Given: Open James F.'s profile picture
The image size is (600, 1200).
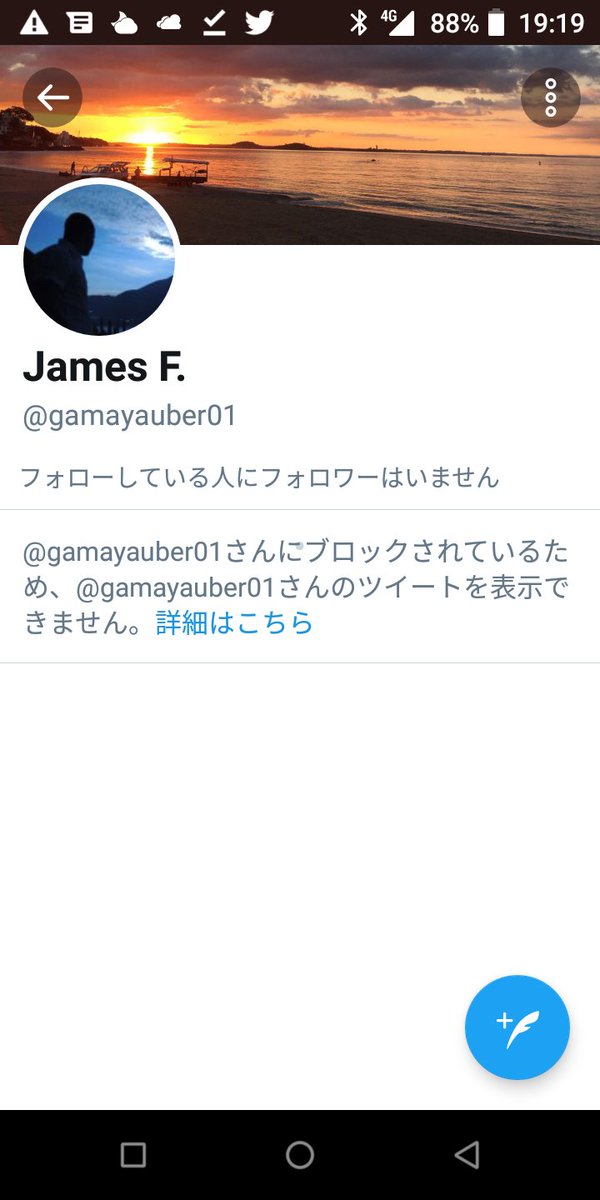Looking at the screenshot, I should (x=99, y=259).
